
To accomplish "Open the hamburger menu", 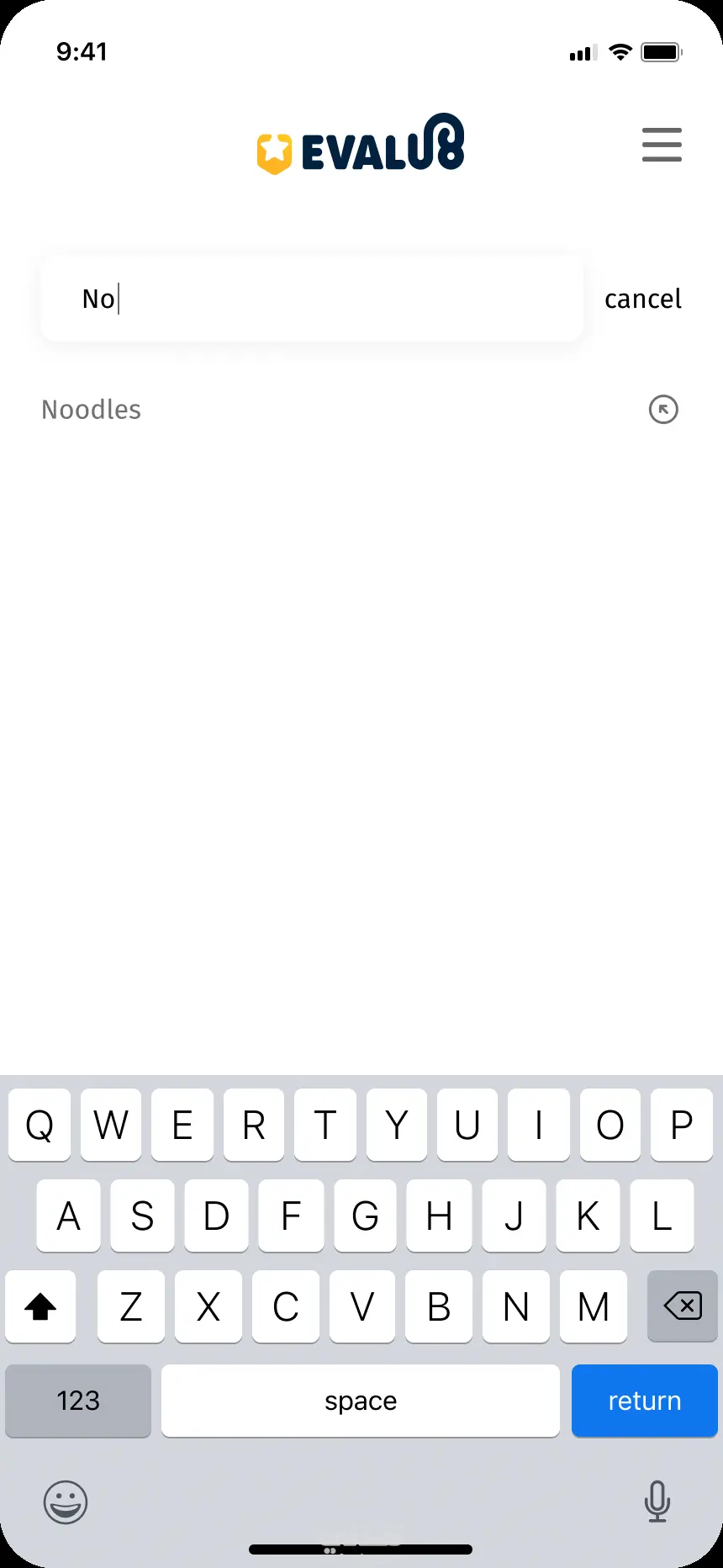I will [x=662, y=145].
